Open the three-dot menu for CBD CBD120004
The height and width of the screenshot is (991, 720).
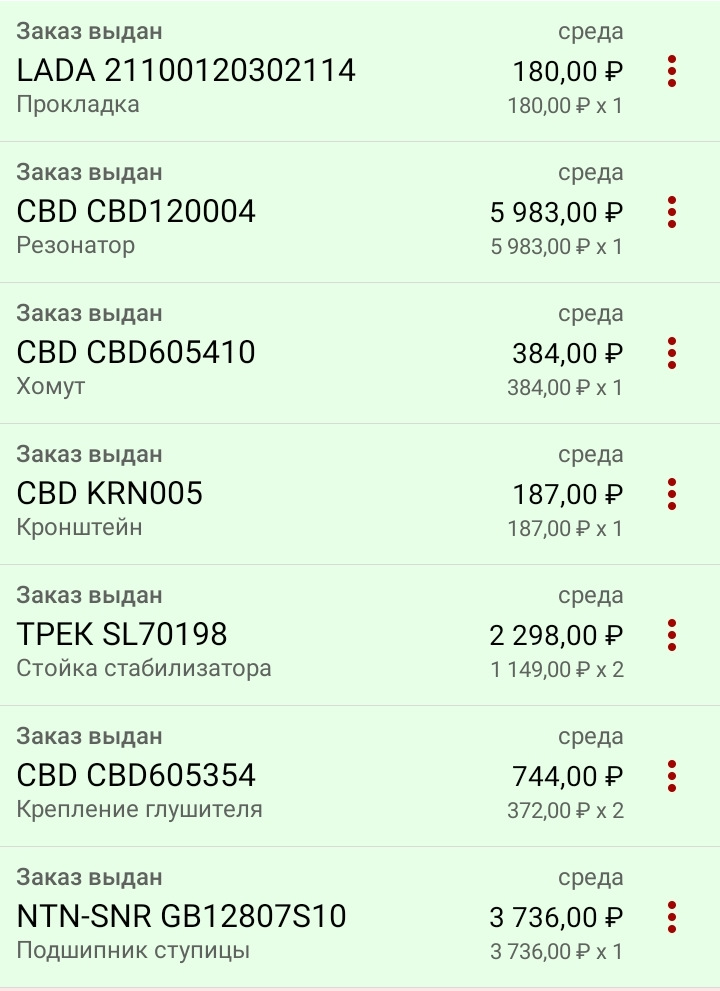[x=672, y=212]
